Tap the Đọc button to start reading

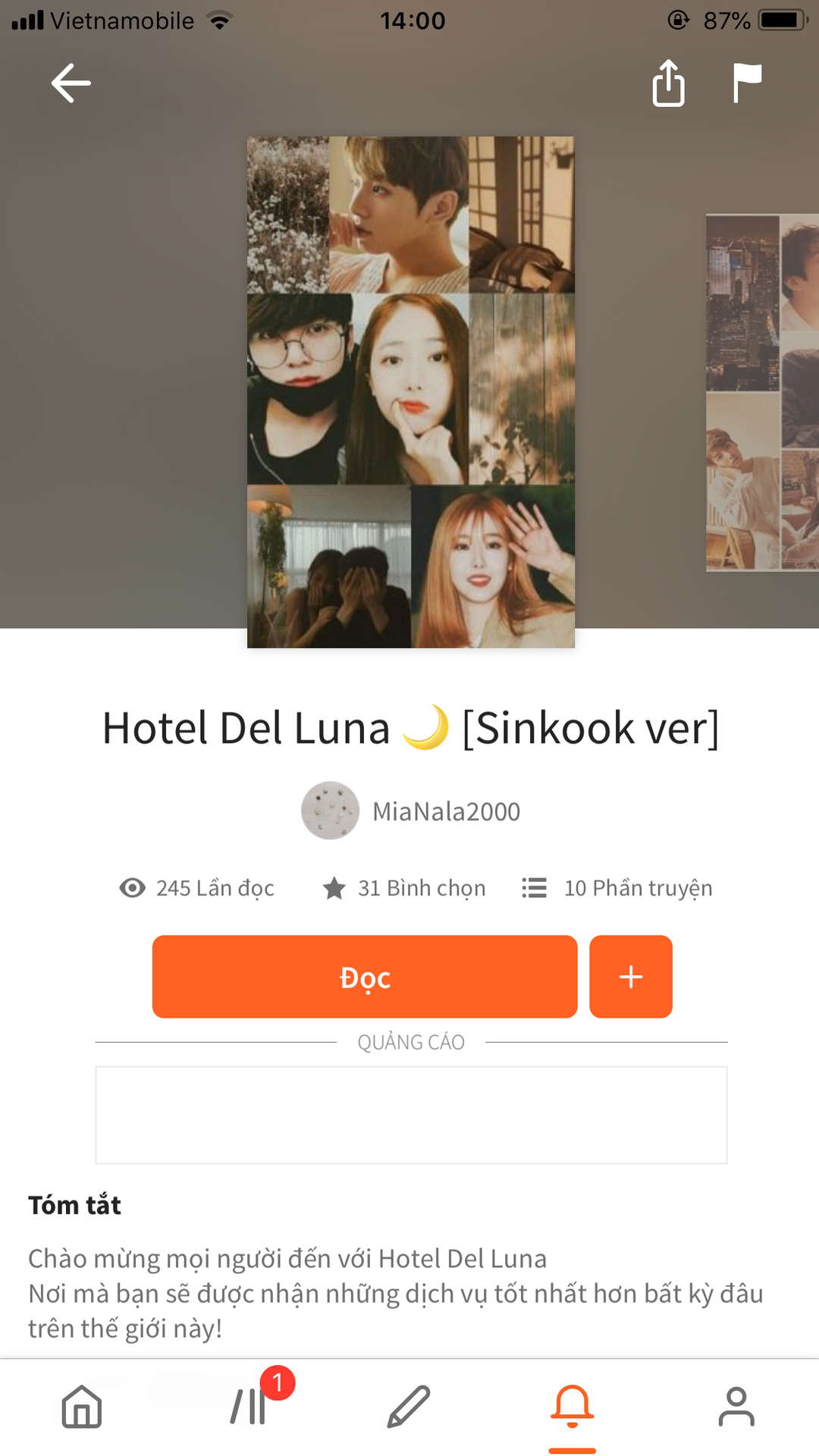click(x=365, y=977)
